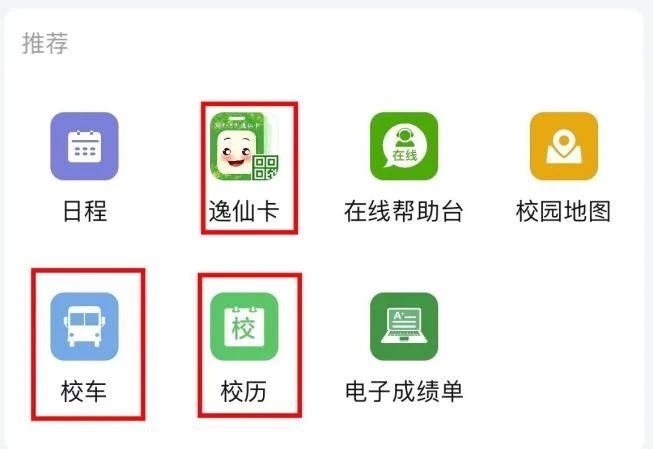Open the 日程 schedule app
Screen dimensions: 653x449
point(84,147)
